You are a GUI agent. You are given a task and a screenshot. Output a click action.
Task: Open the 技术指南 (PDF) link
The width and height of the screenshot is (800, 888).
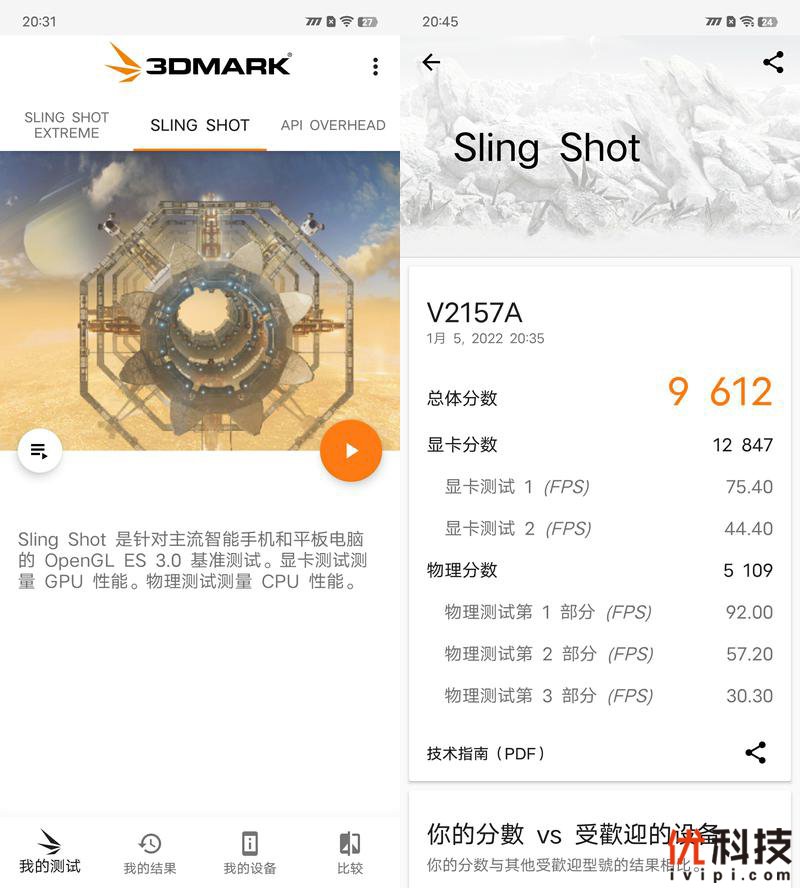[486, 753]
